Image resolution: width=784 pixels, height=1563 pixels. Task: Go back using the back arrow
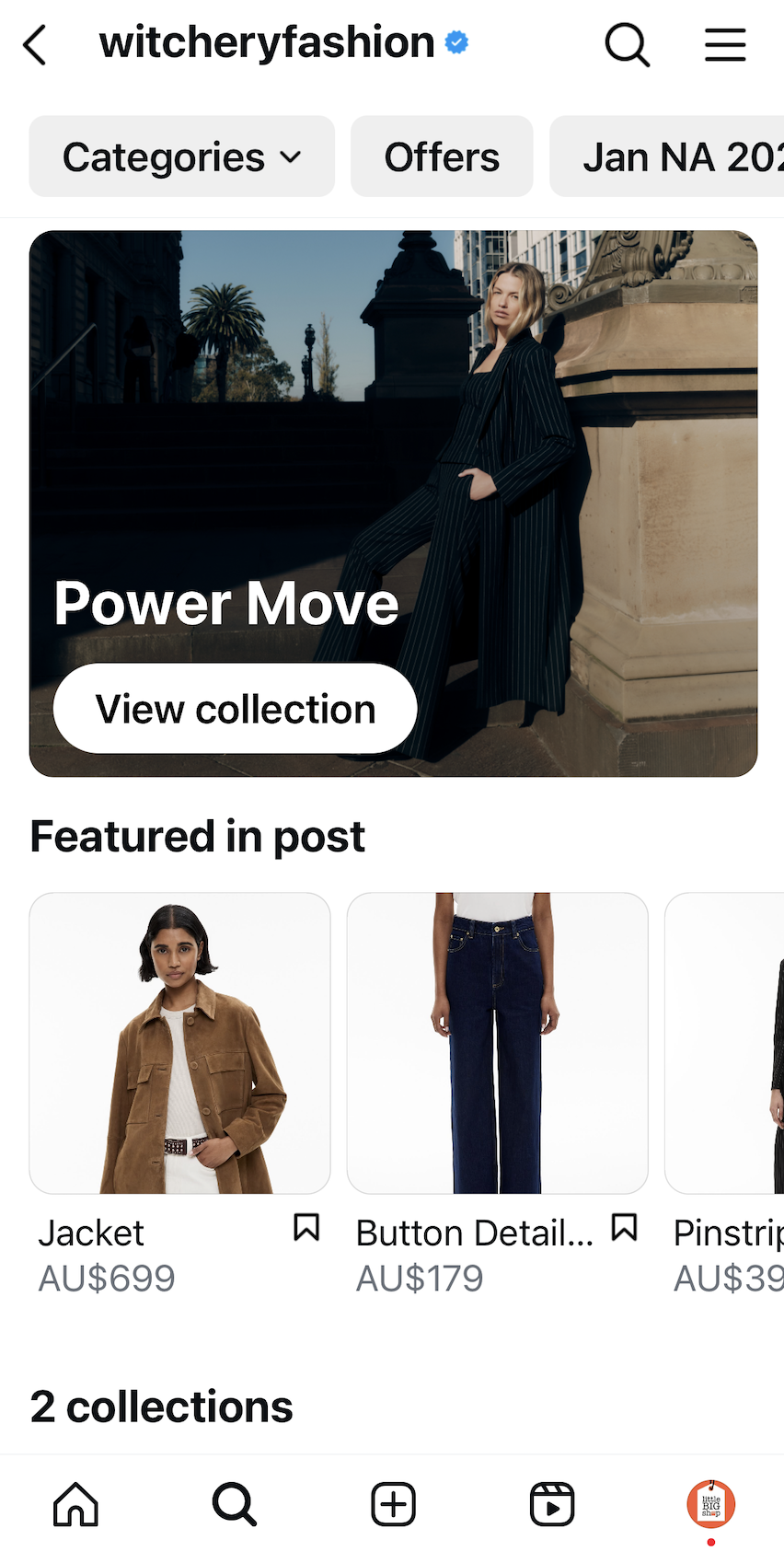[35, 43]
